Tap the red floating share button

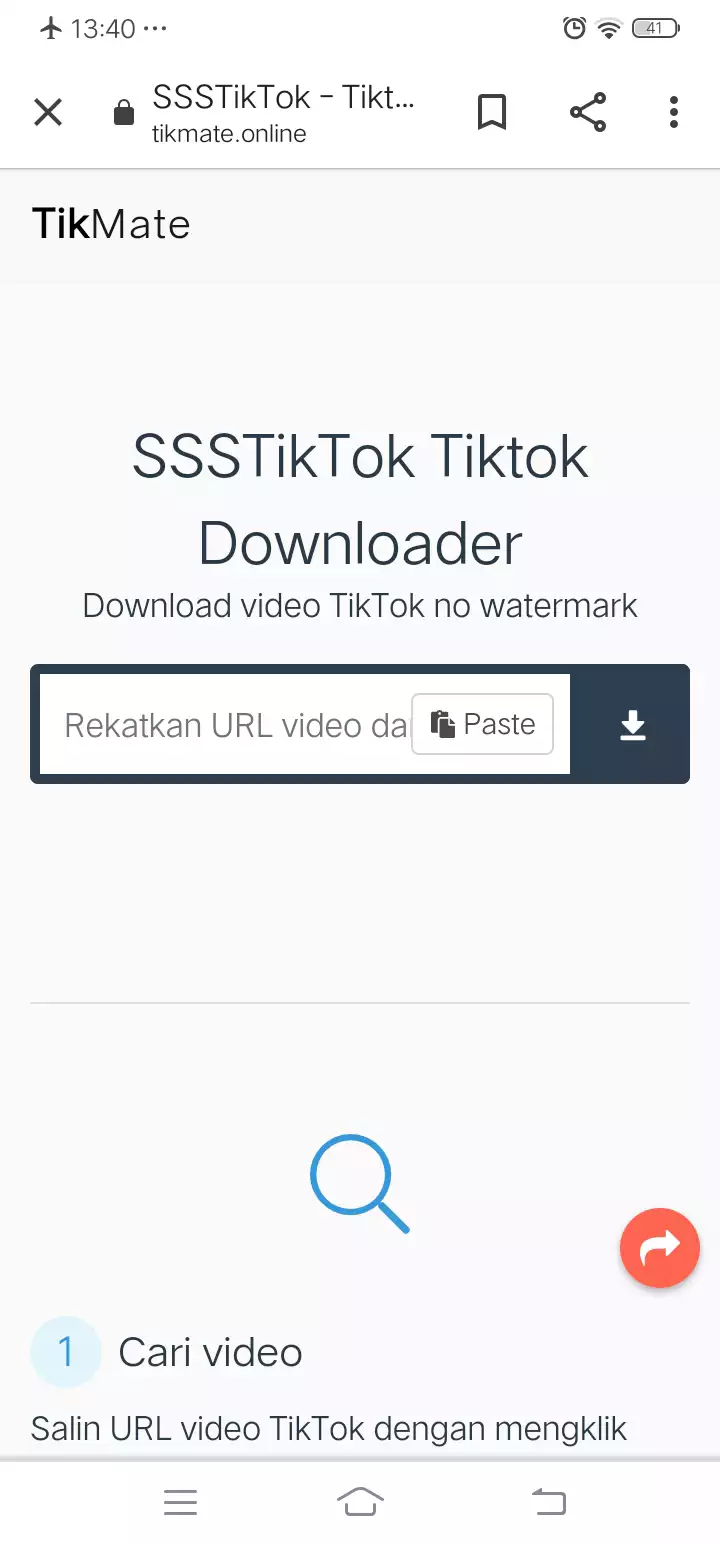pyautogui.click(x=659, y=1247)
